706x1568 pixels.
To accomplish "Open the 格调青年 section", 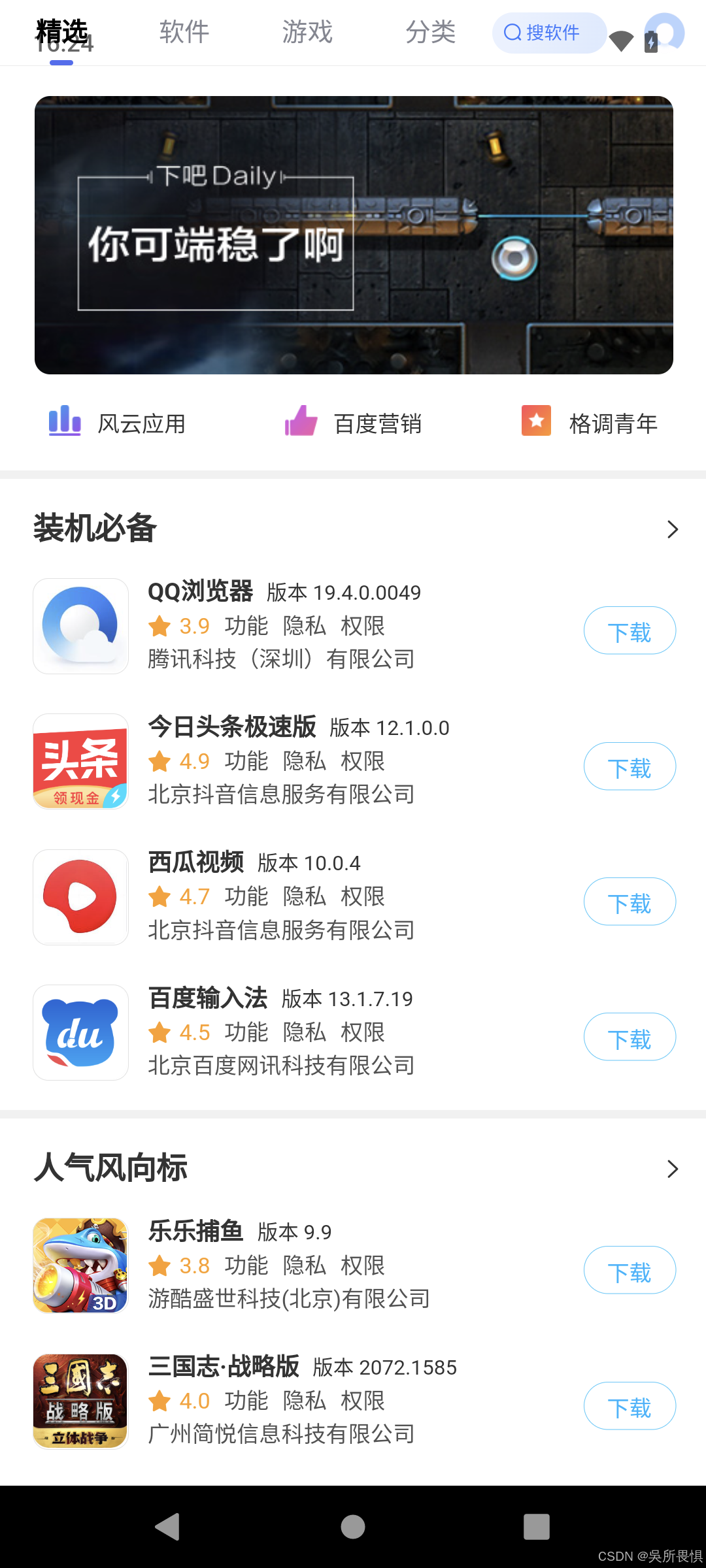I will coord(590,423).
